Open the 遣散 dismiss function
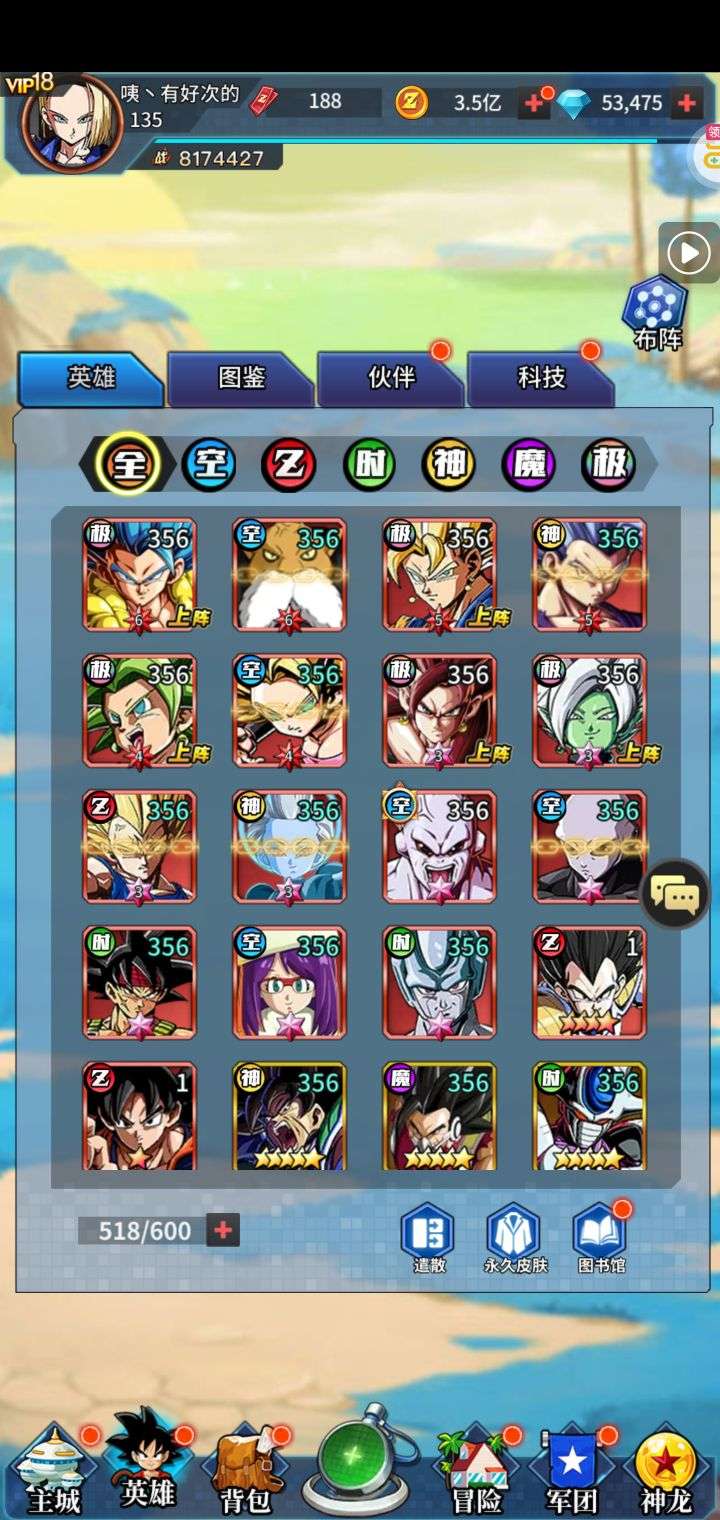This screenshot has height=1520, width=720. click(428, 1238)
